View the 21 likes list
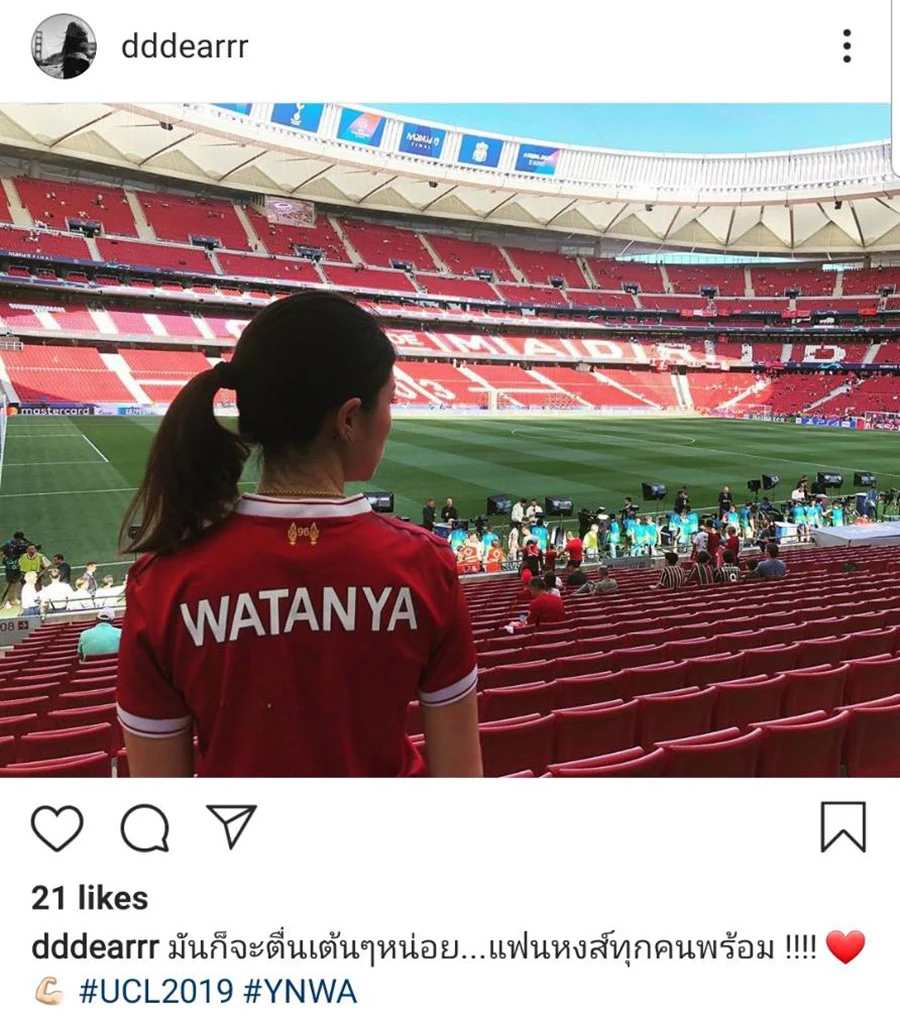This screenshot has width=900, height=1019. [89, 898]
